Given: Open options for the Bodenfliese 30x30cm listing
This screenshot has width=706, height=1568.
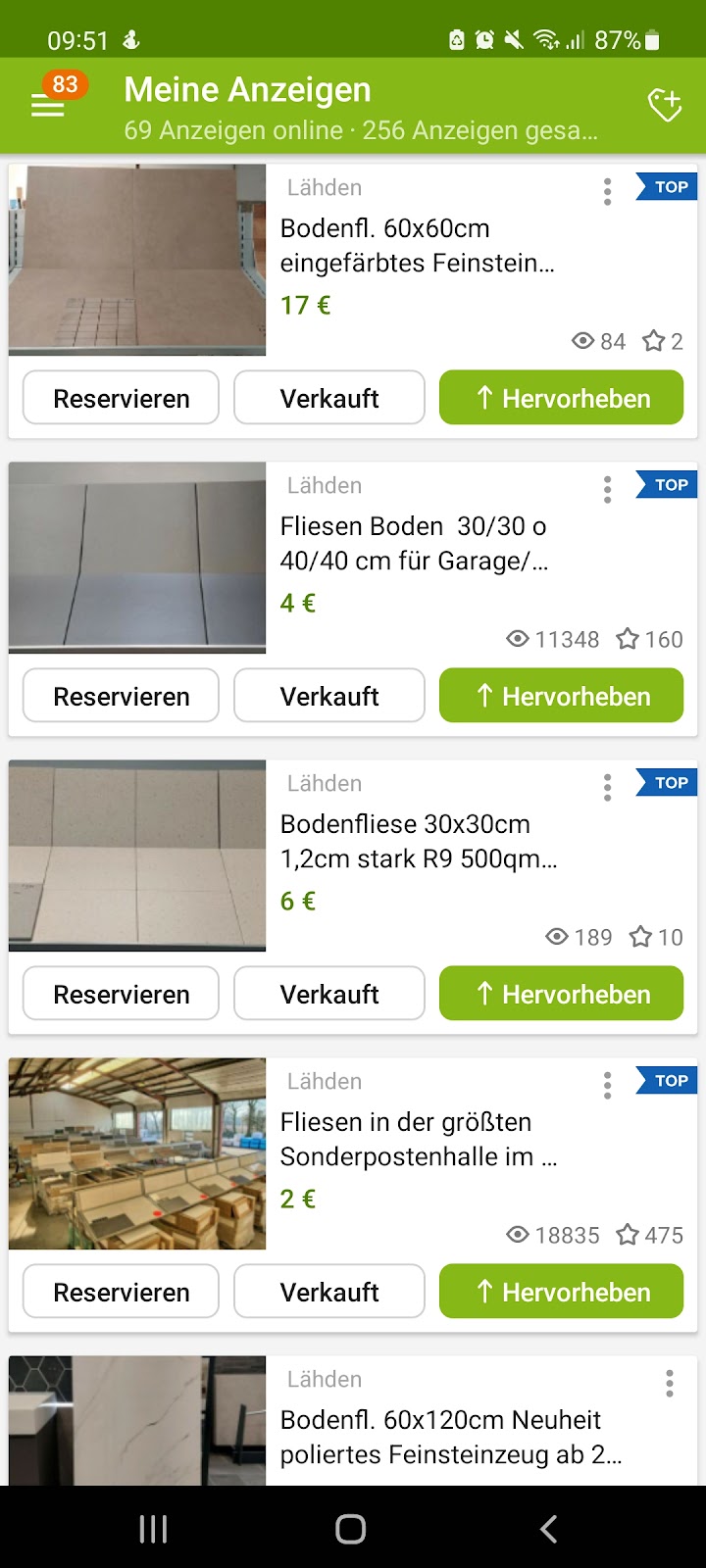Looking at the screenshot, I should (x=607, y=788).
